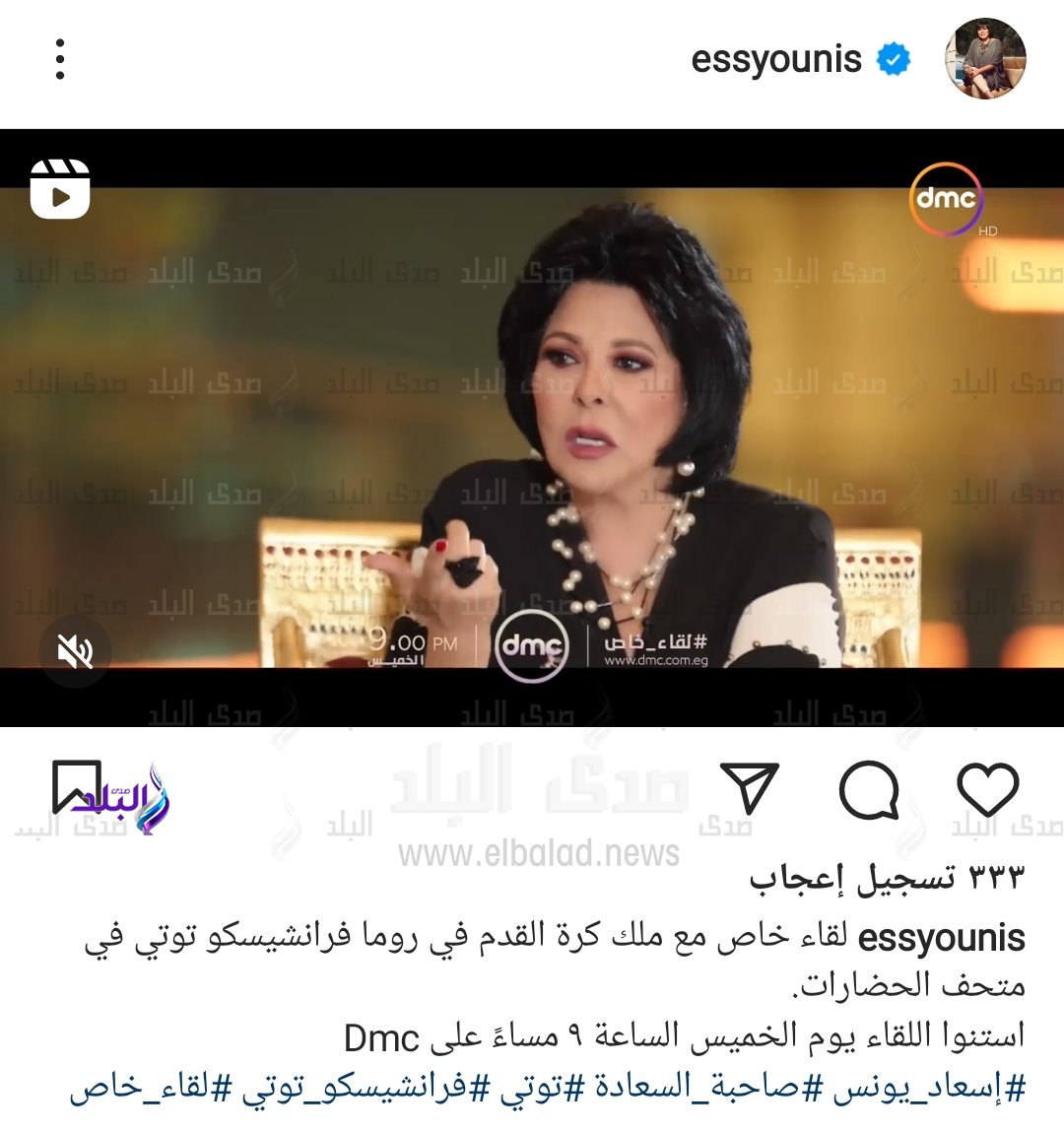Select the video frame to pause playback

point(532,414)
